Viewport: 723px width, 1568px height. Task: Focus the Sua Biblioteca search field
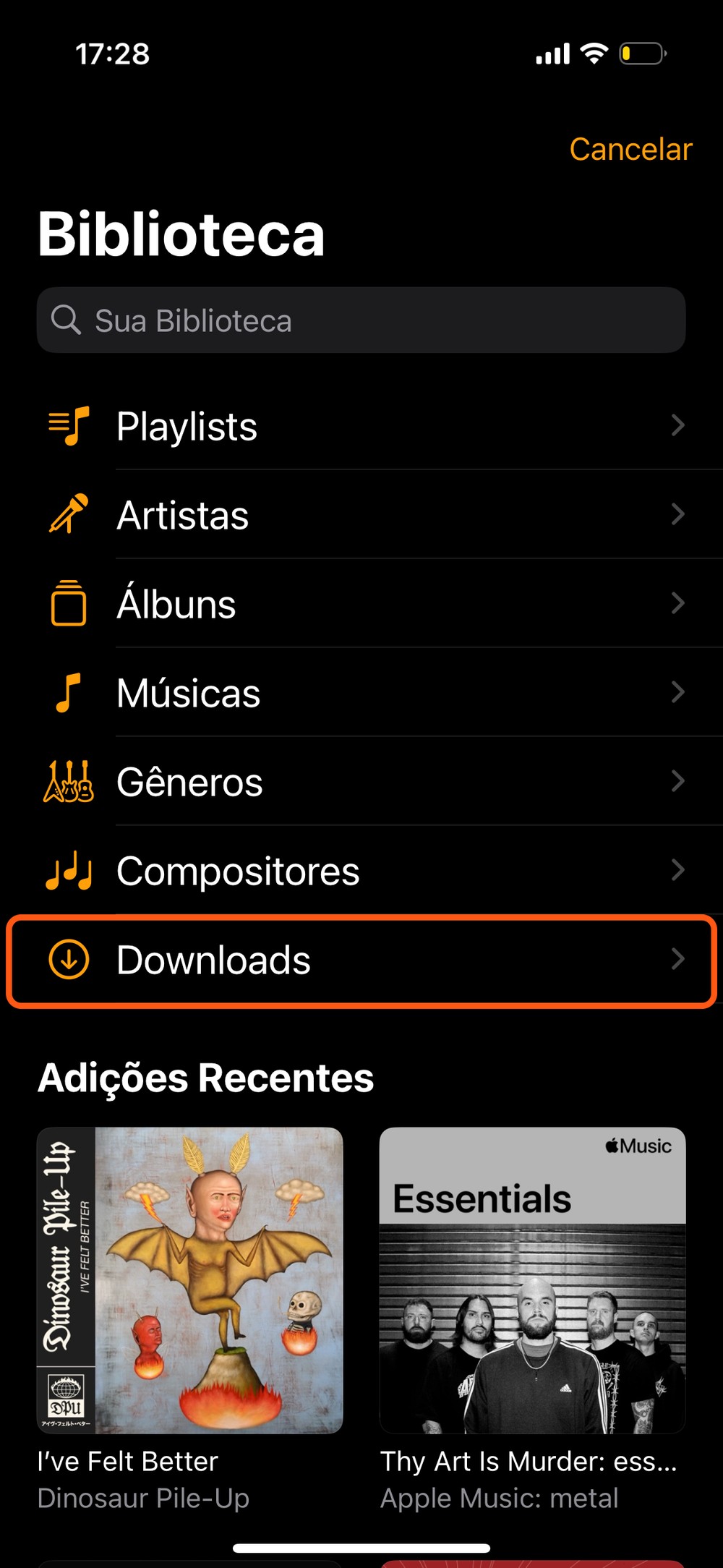(361, 320)
